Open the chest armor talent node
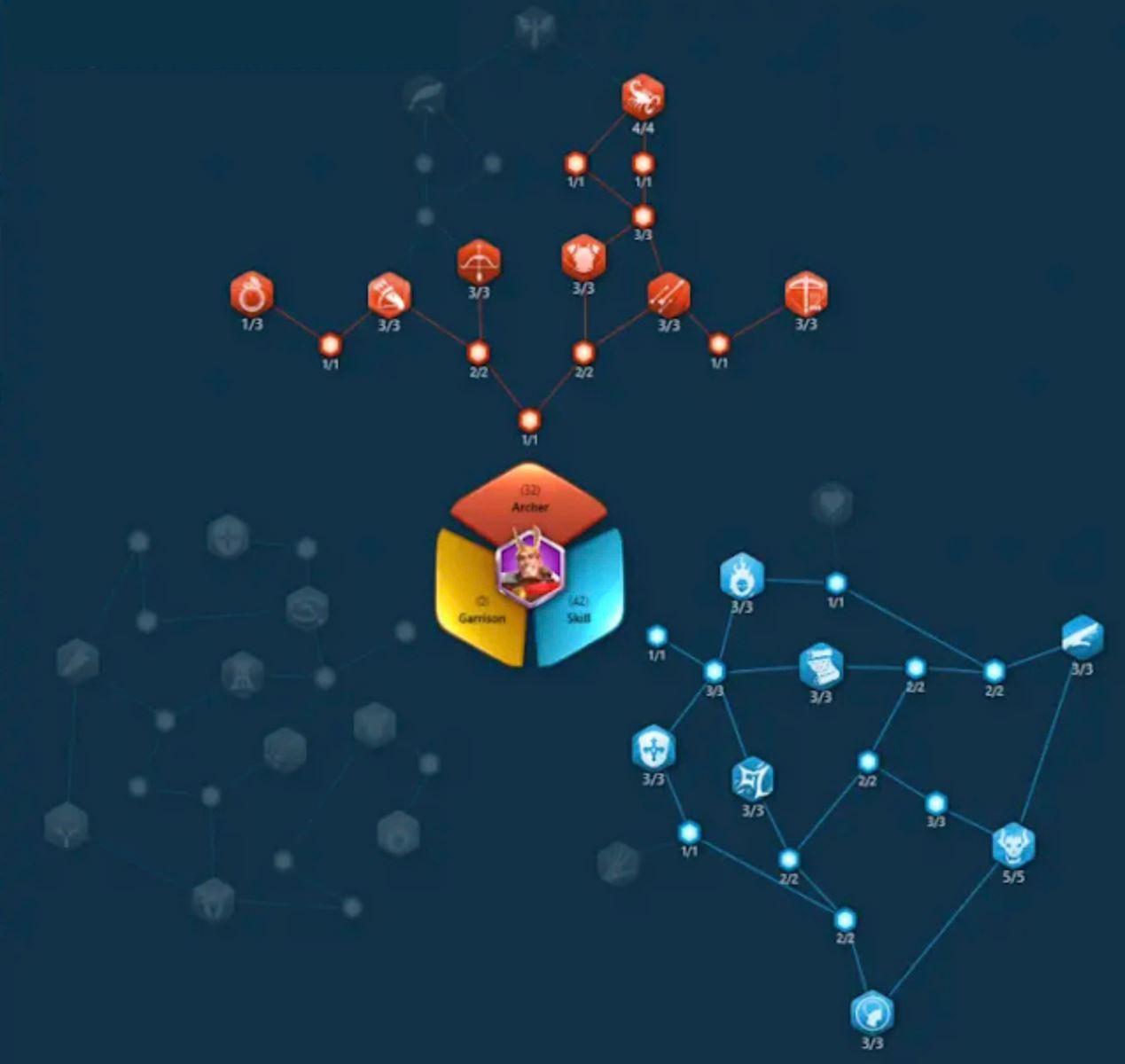Screen dimensions: 1125x1064 click(x=583, y=258)
